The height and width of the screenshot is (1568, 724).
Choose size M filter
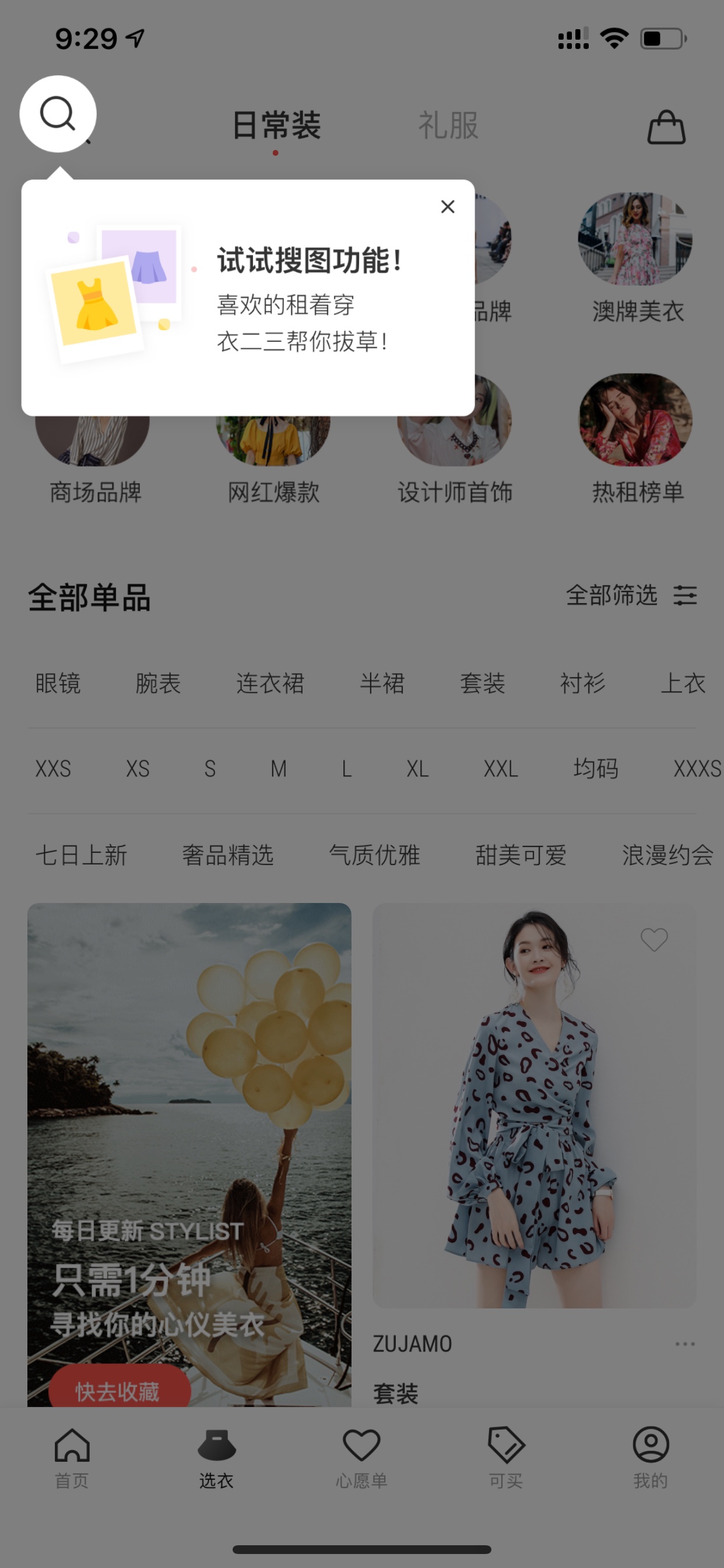click(x=279, y=769)
